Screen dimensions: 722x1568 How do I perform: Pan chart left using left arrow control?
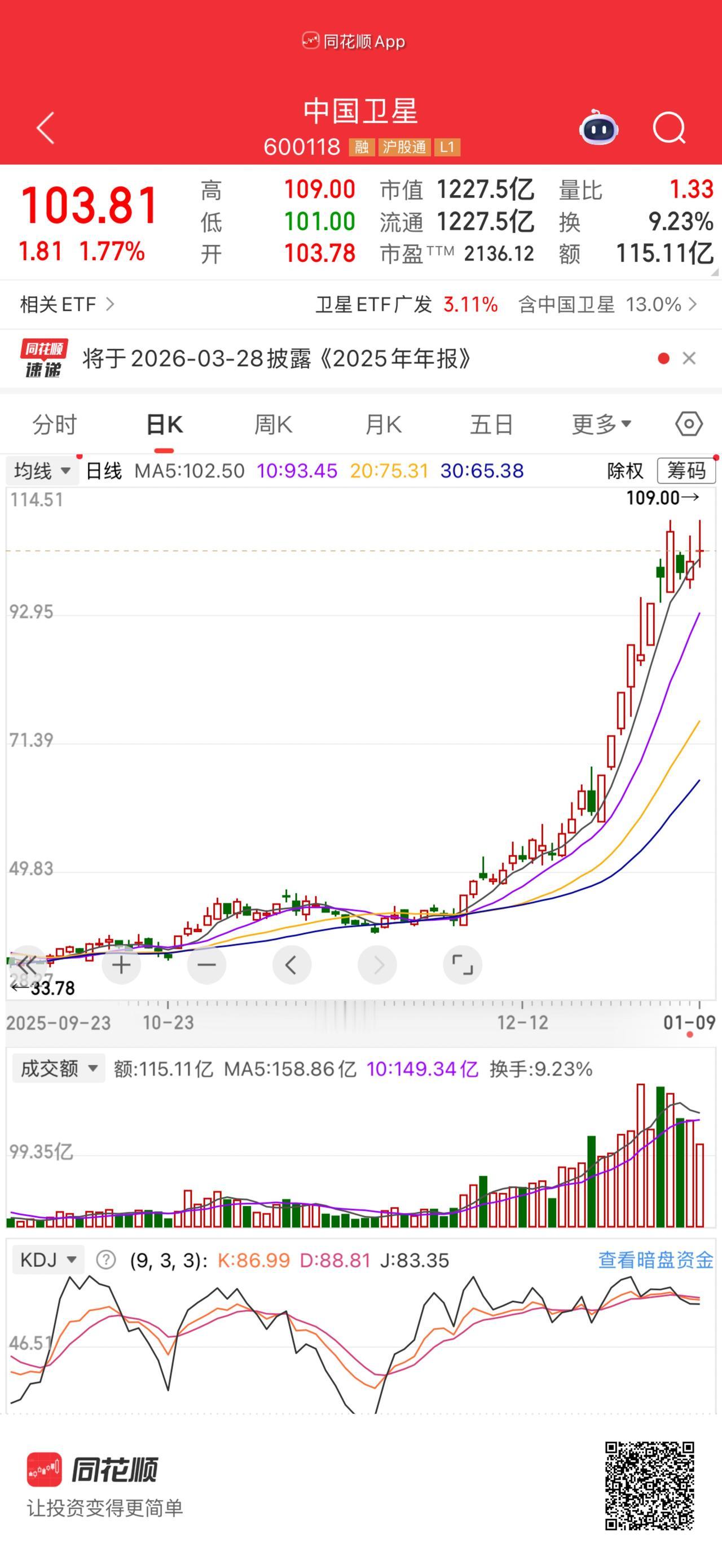(x=292, y=964)
